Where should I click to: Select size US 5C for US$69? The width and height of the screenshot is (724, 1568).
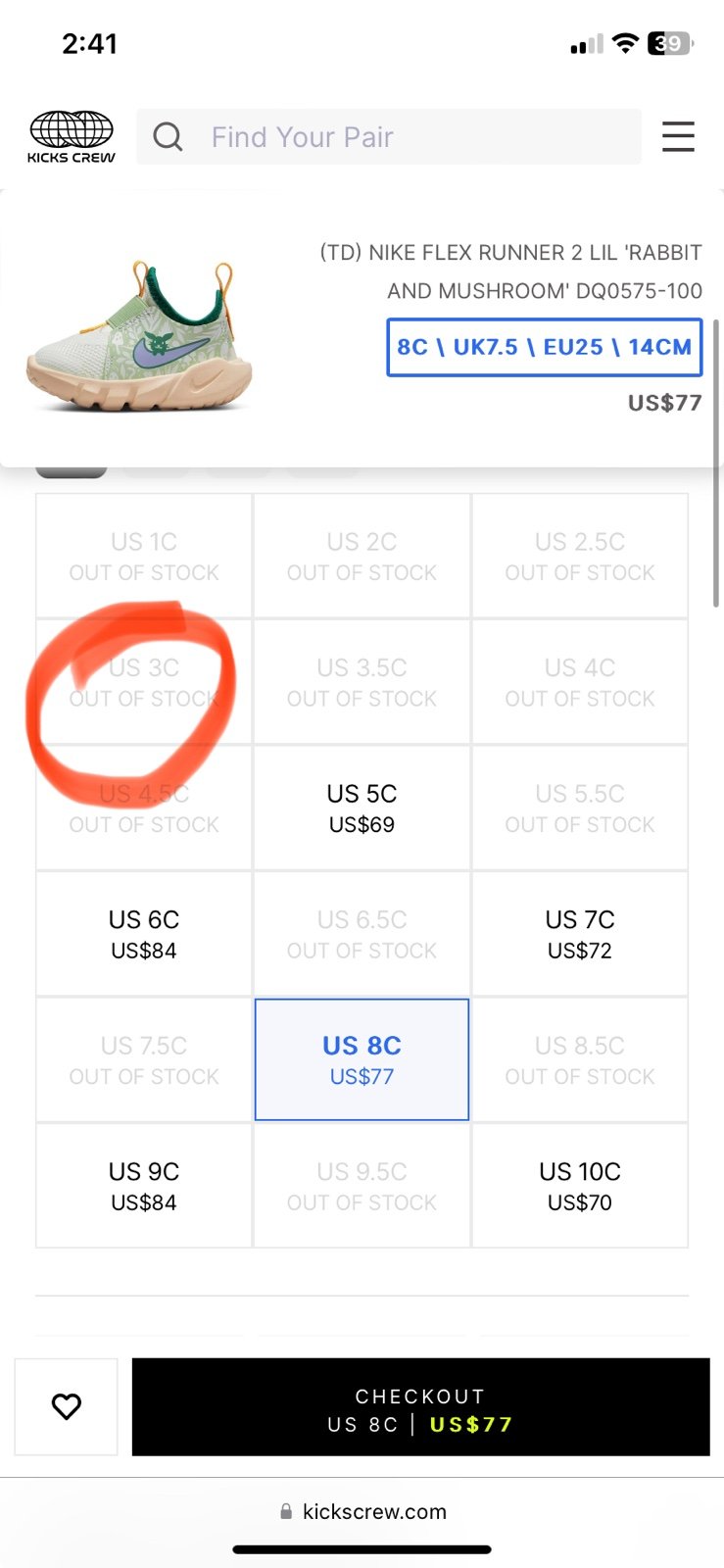(x=362, y=808)
